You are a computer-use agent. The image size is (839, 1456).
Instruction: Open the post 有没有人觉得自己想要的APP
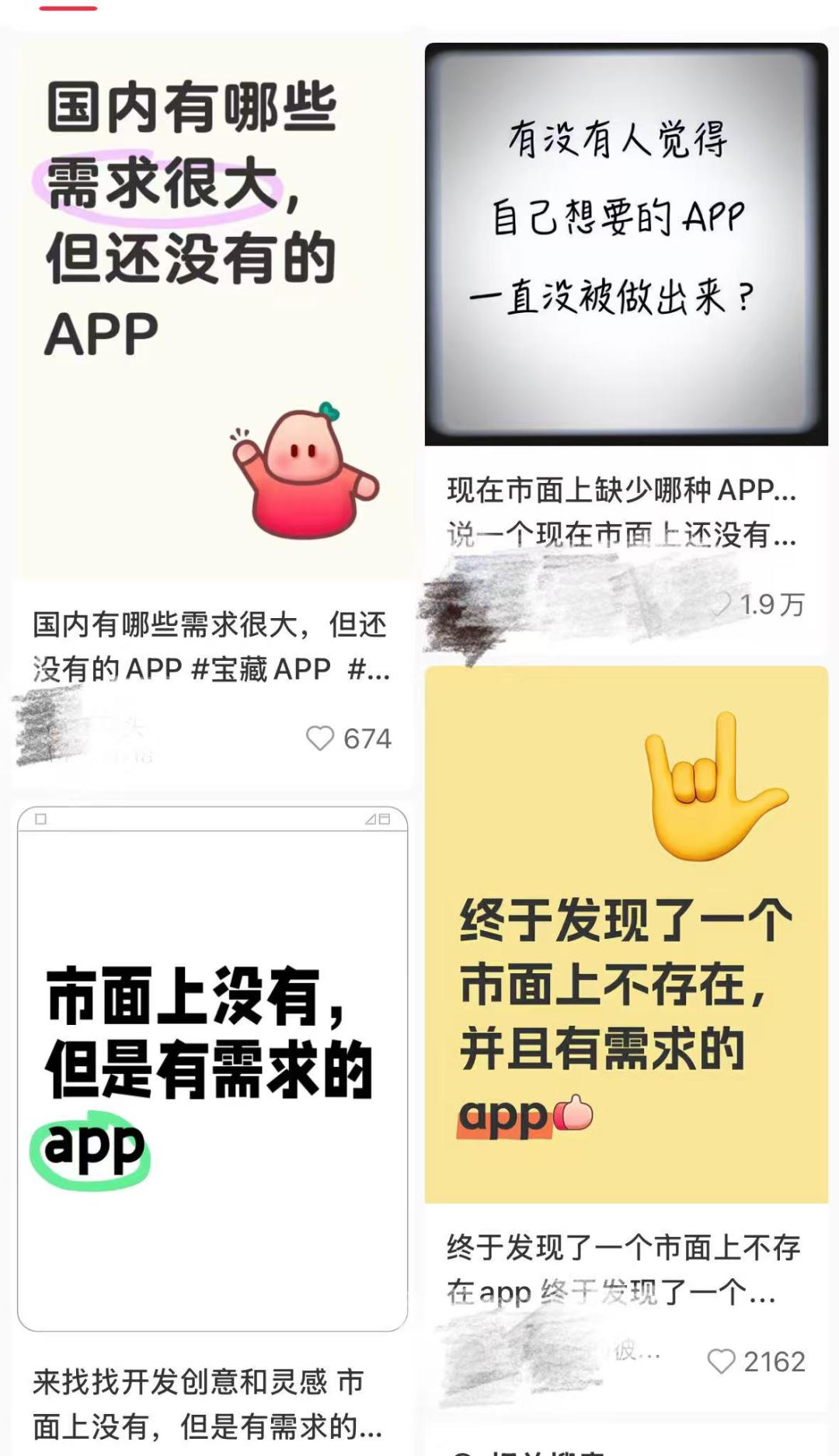(626, 244)
